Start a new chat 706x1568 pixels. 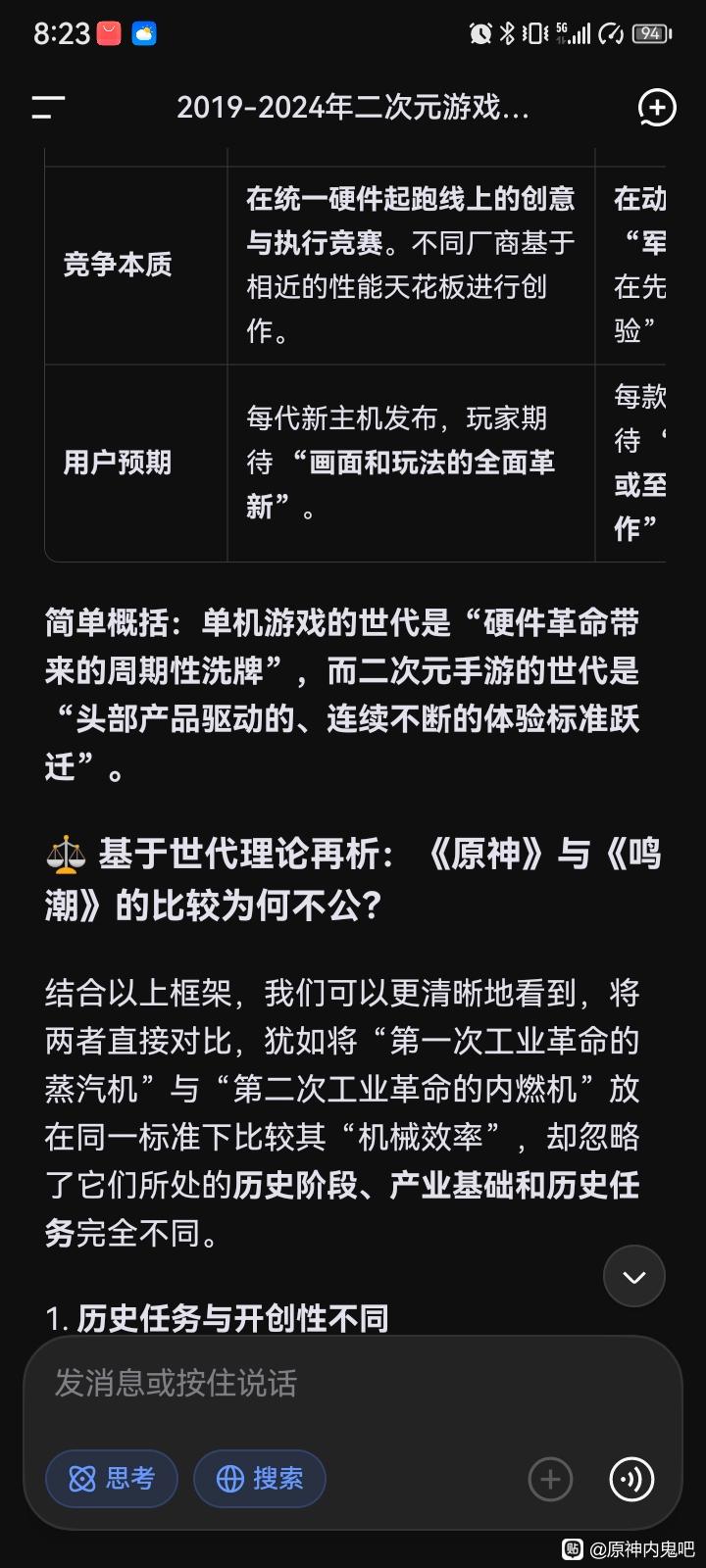(656, 108)
